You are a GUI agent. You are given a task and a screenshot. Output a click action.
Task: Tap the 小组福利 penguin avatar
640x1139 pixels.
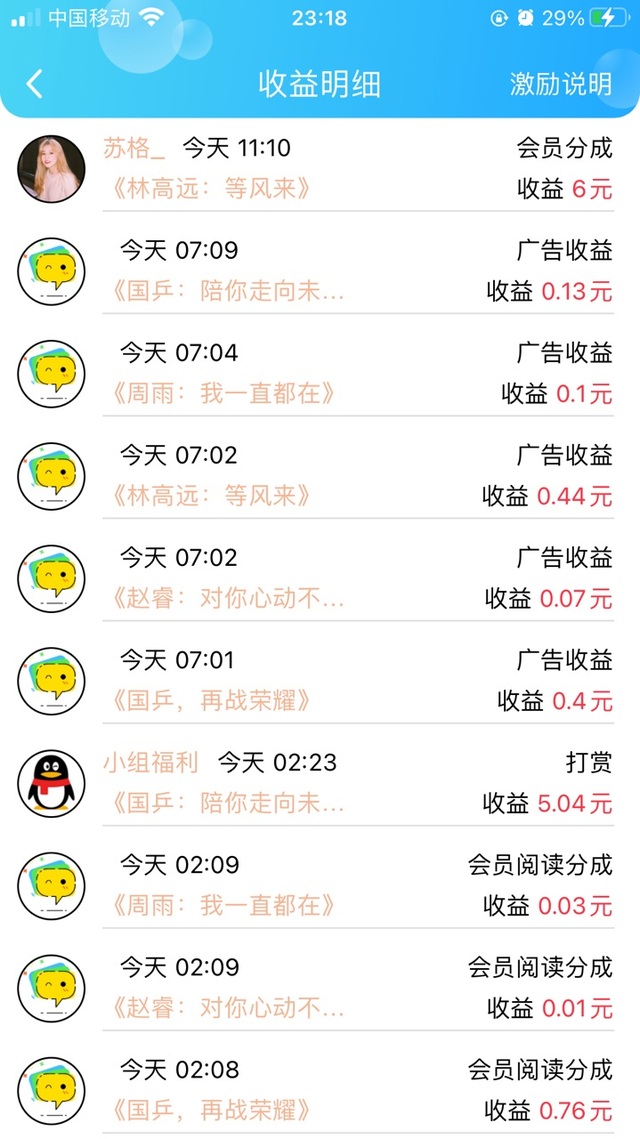click(51, 783)
